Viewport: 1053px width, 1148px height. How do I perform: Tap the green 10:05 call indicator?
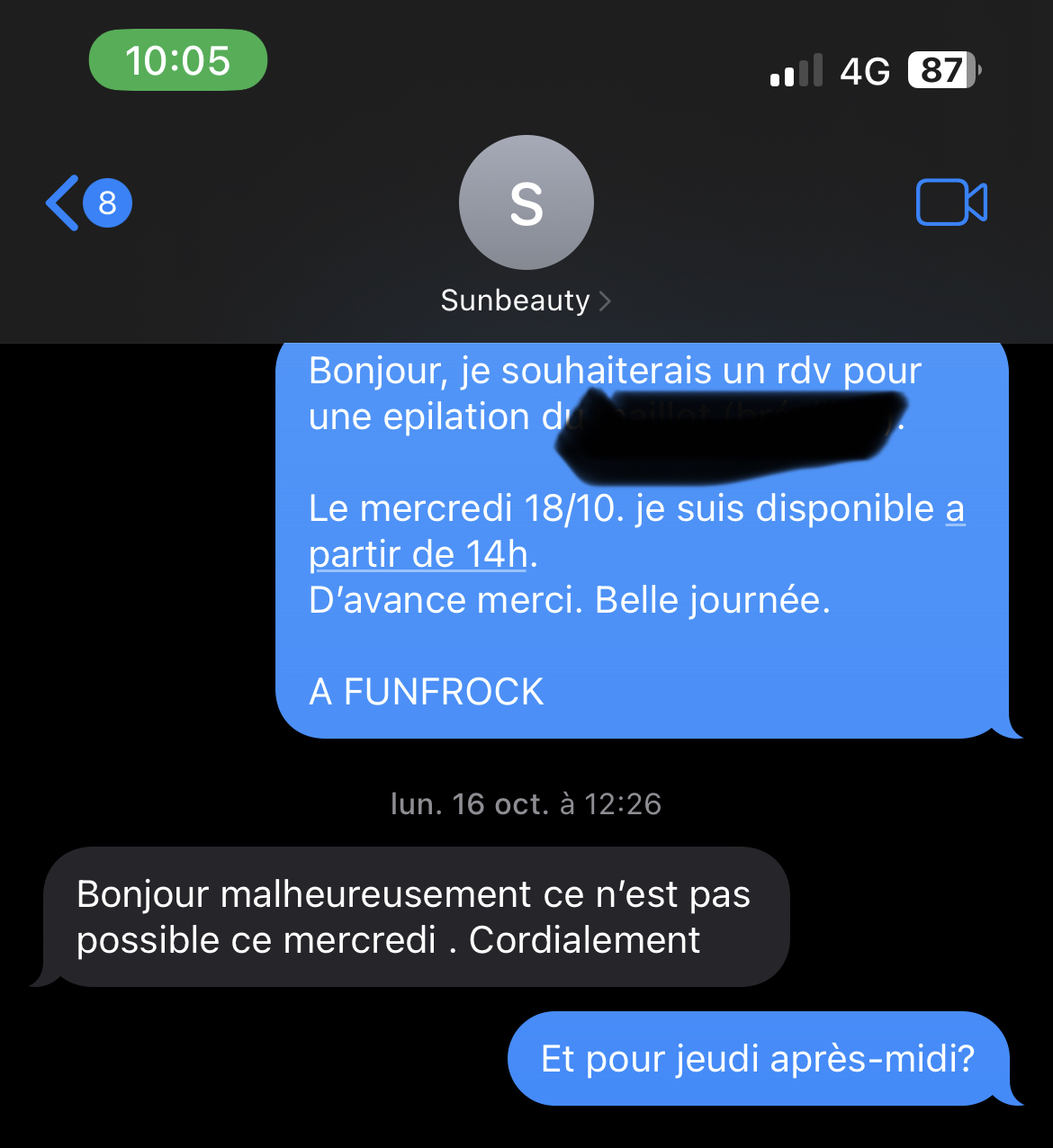point(178,60)
